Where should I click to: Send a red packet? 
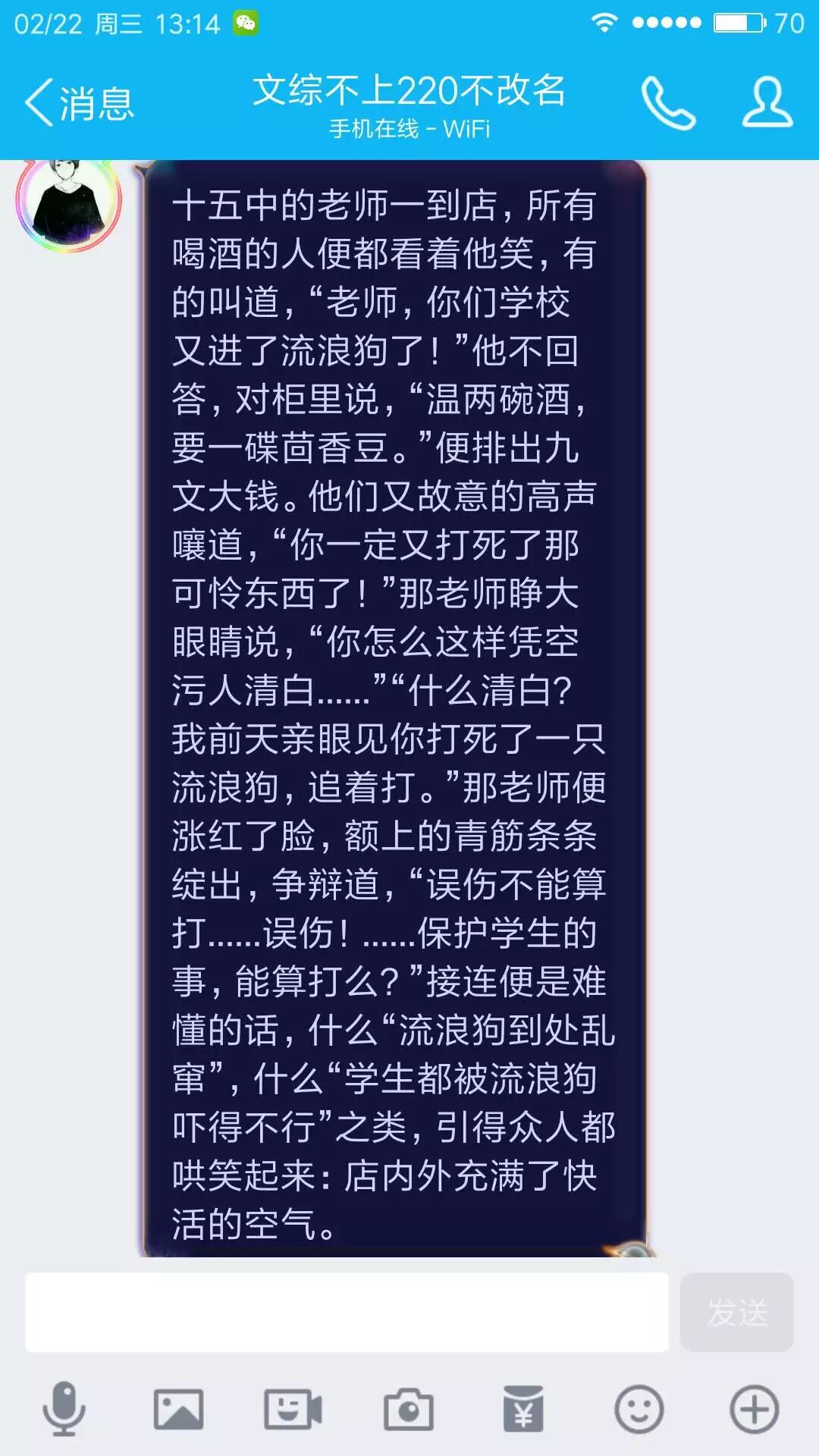(x=523, y=1410)
